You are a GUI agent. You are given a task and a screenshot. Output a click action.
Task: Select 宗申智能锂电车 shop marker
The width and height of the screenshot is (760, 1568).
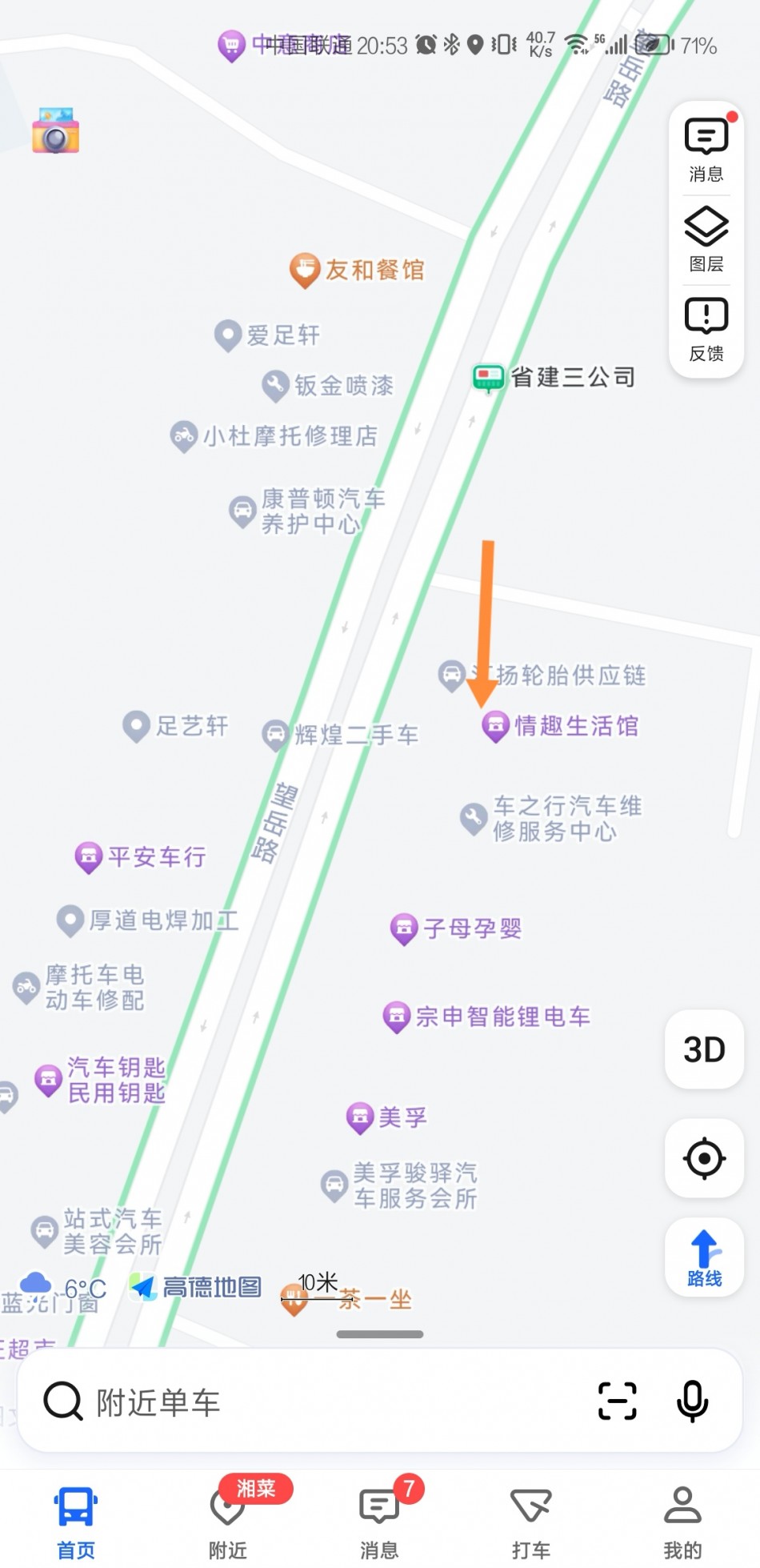pos(487,1017)
